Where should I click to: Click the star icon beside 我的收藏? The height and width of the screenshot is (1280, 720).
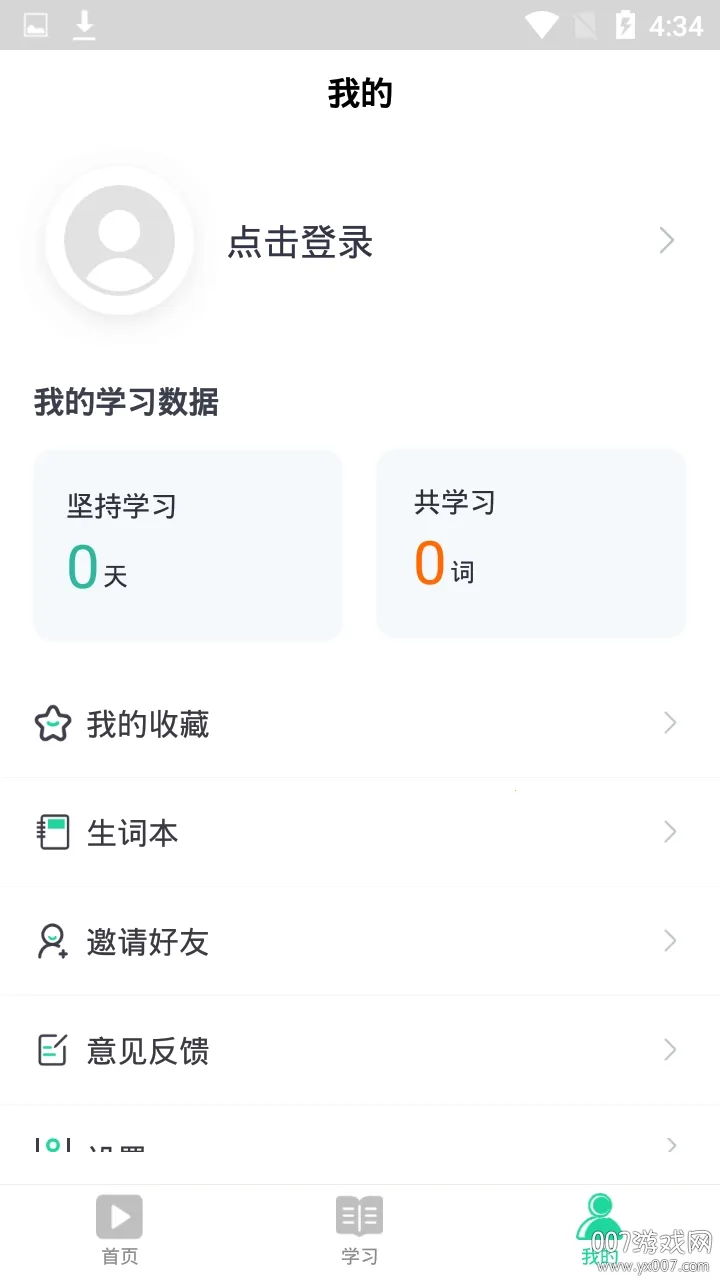tap(52, 722)
